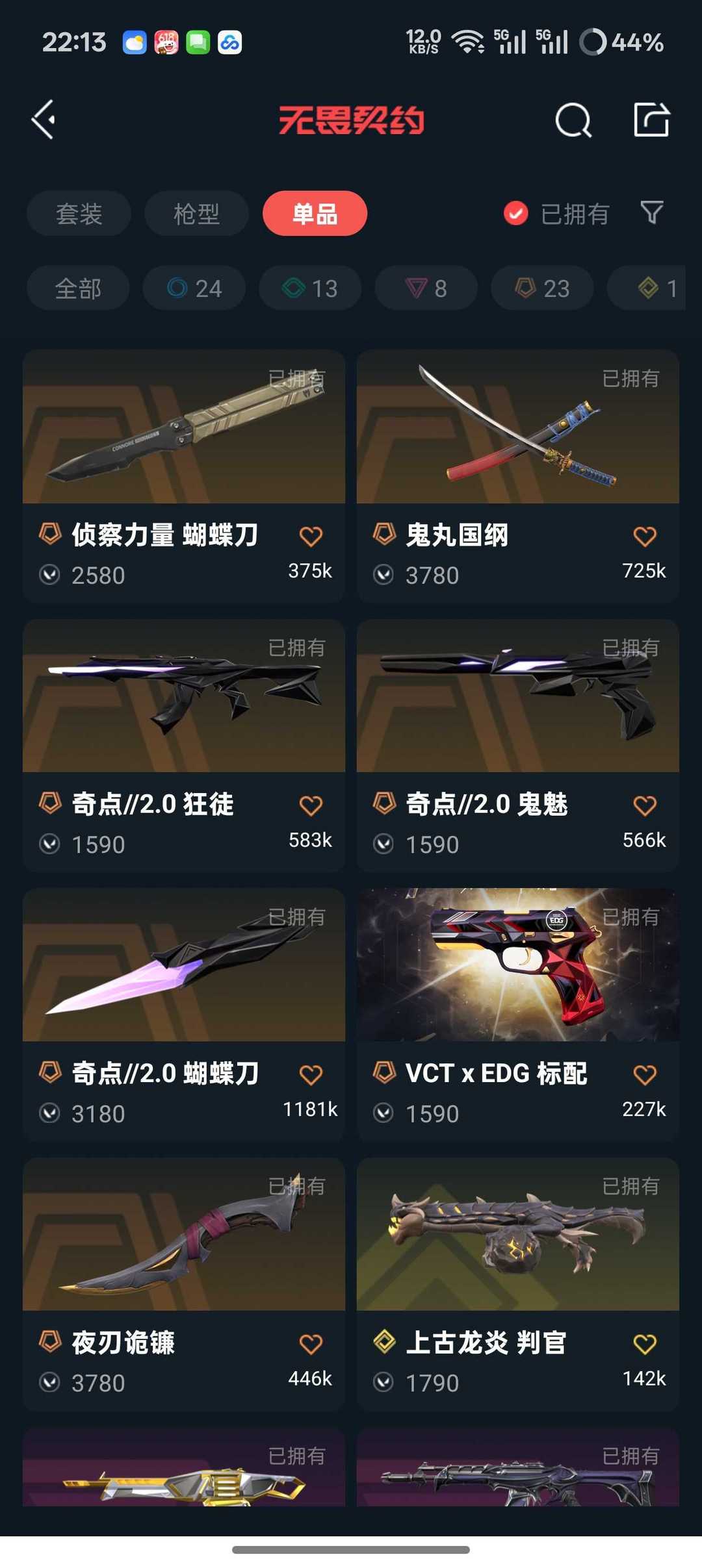Heart the 奇点//2.0 蝴蝶刀 item
The height and width of the screenshot is (1568, 702).
pos(311,1073)
